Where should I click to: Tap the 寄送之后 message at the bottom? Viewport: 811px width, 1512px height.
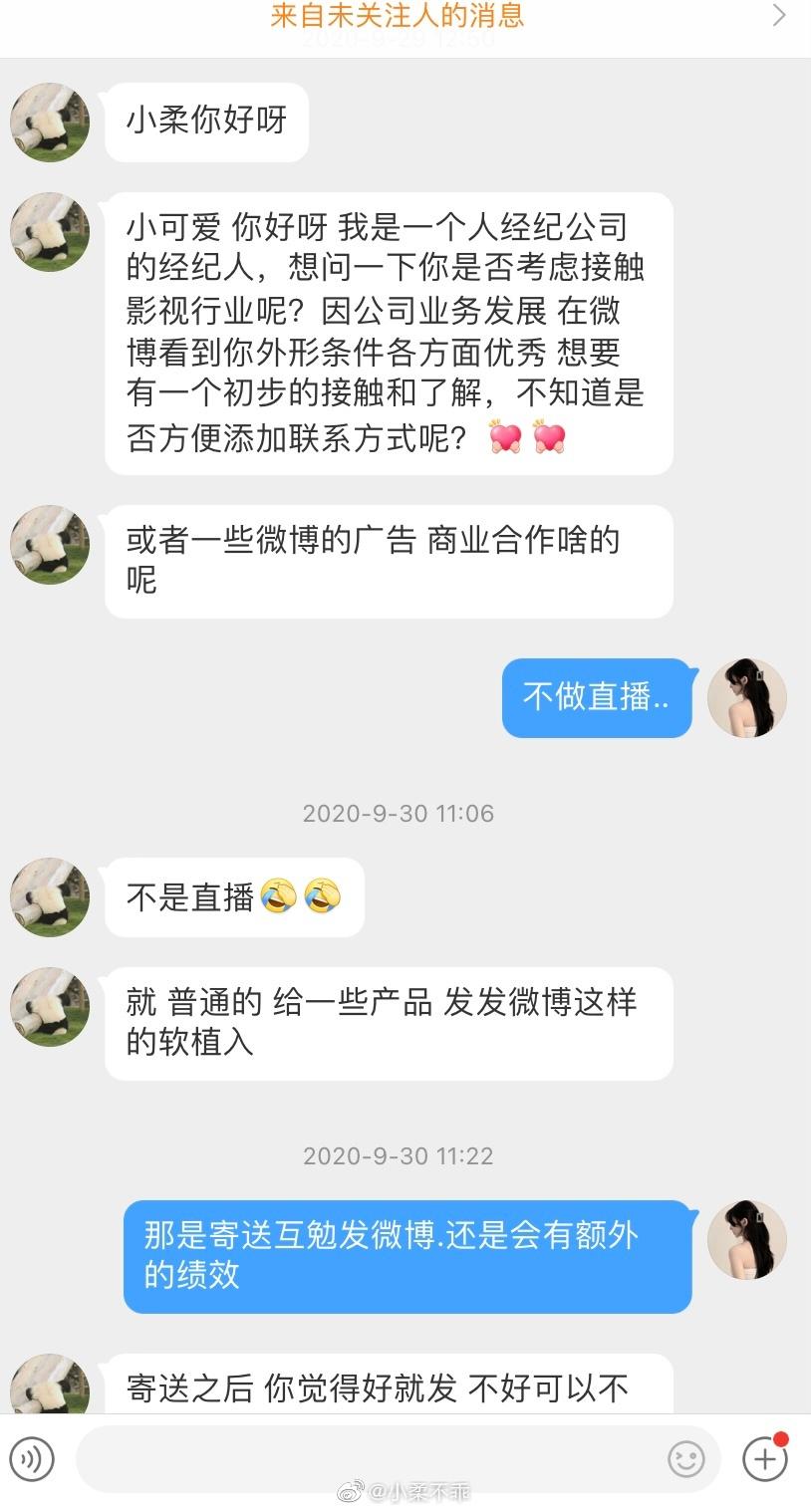click(x=389, y=1384)
